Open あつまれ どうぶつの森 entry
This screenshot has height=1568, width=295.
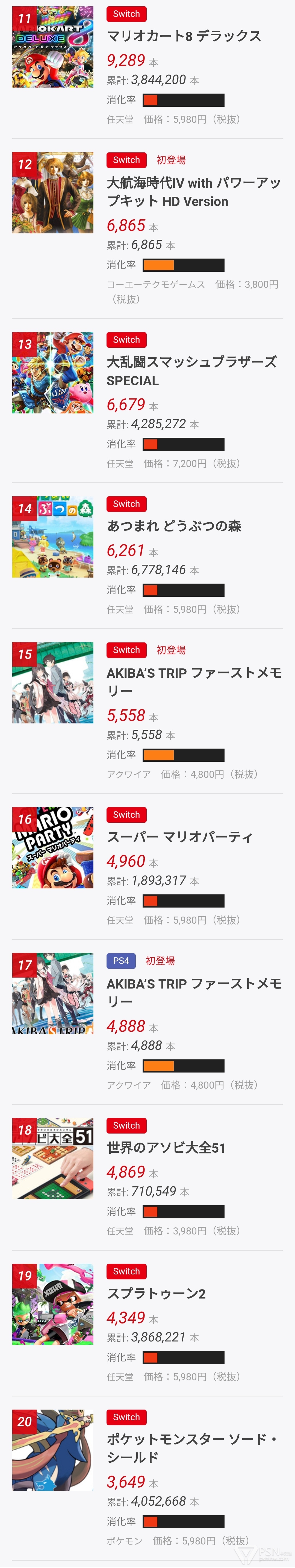174,526
